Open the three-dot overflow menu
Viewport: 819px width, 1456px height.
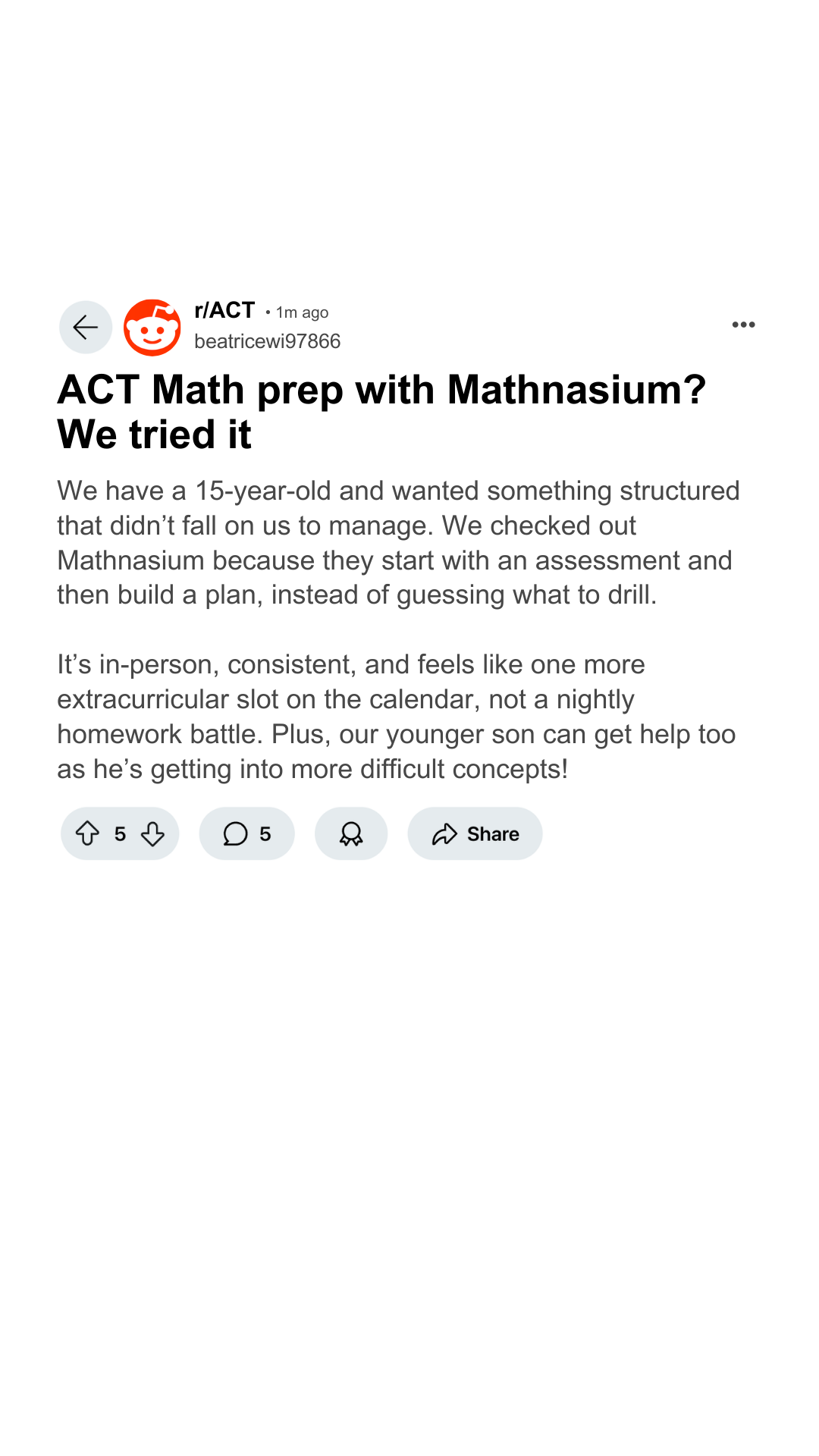[x=743, y=325]
